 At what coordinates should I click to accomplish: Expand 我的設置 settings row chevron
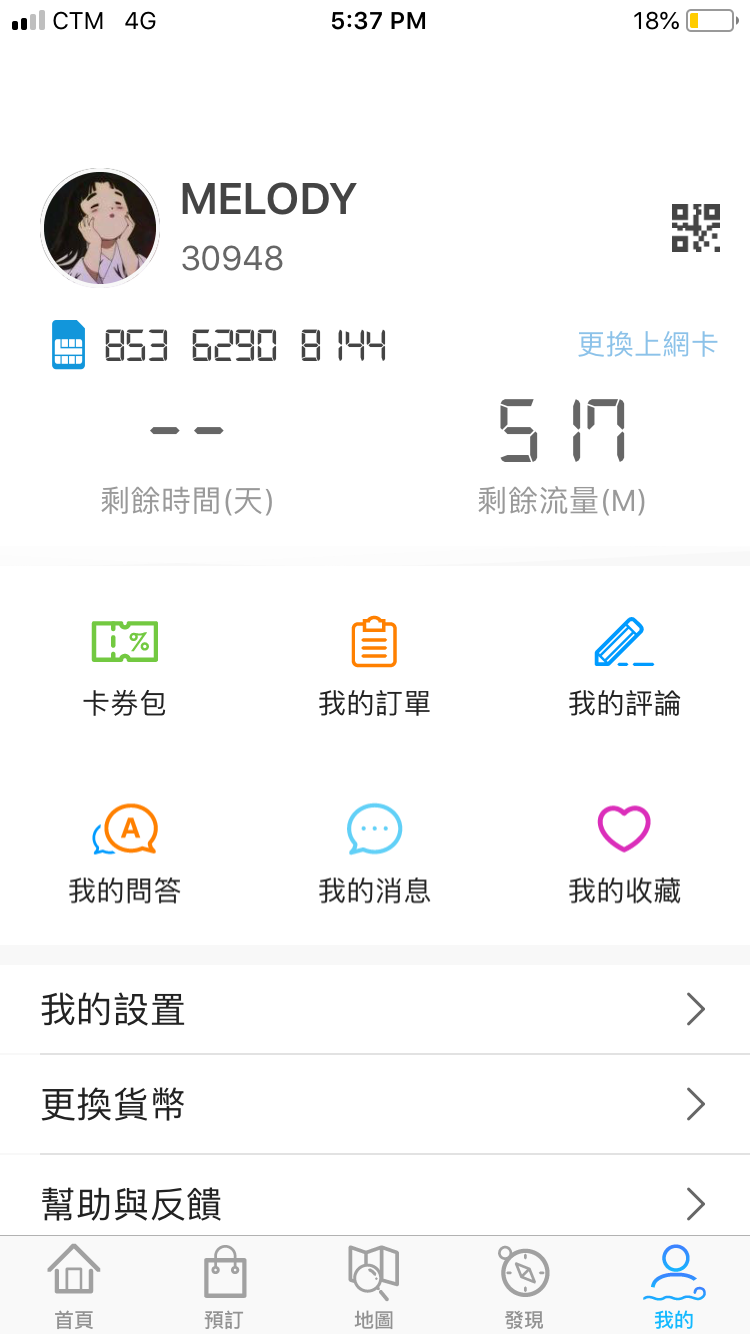point(695,1009)
